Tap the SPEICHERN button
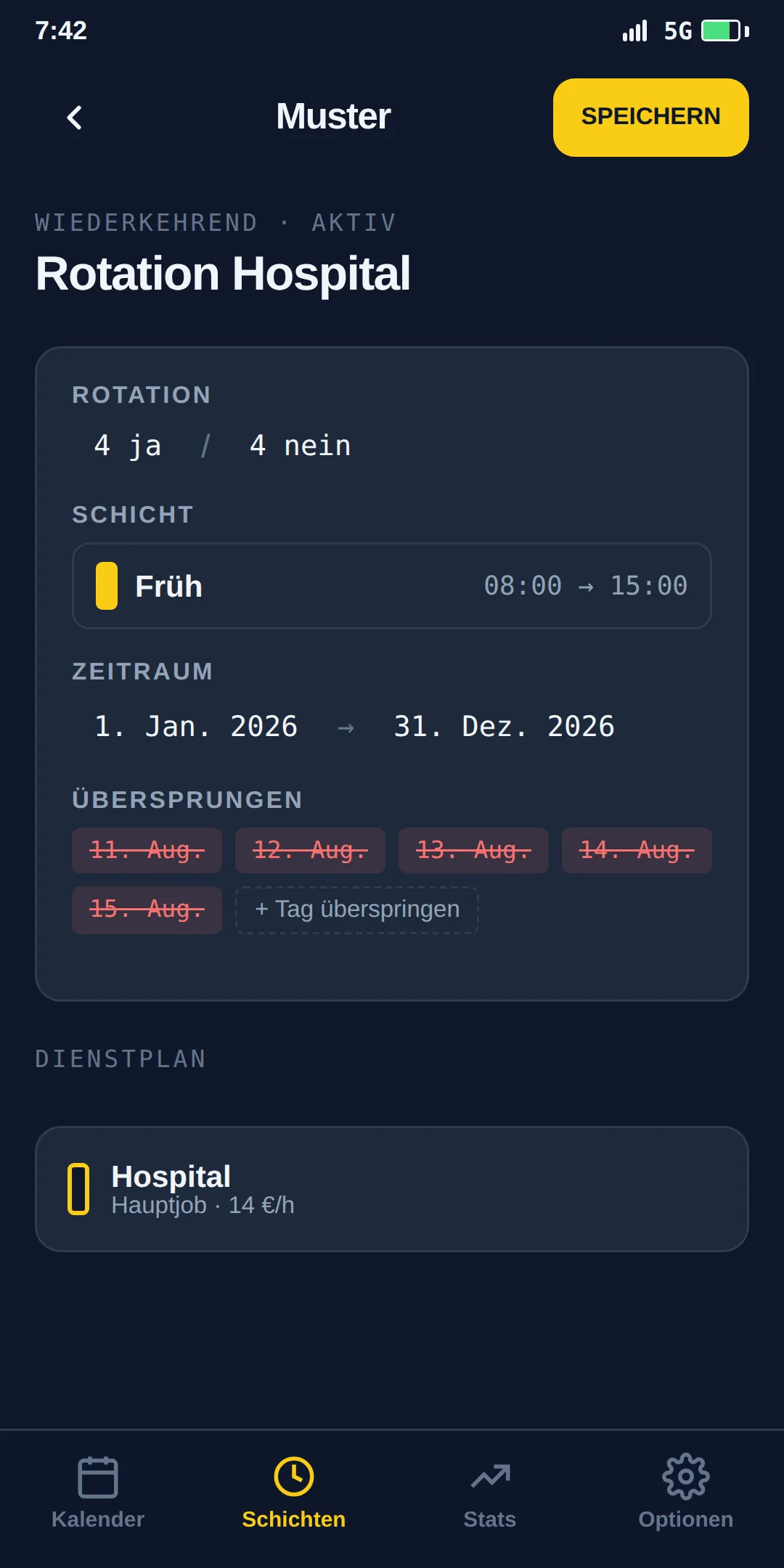This screenshot has width=784, height=1568. [x=650, y=118]
